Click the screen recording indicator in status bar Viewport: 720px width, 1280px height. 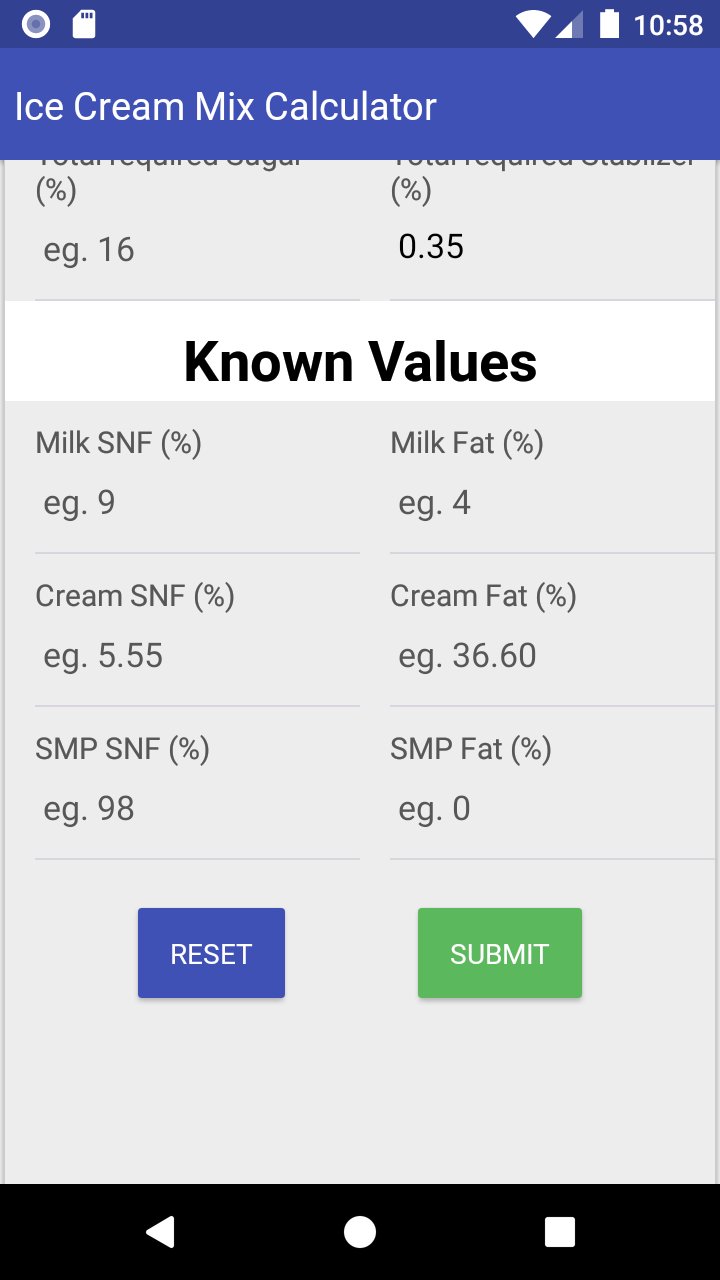click(x=34, y=23)
